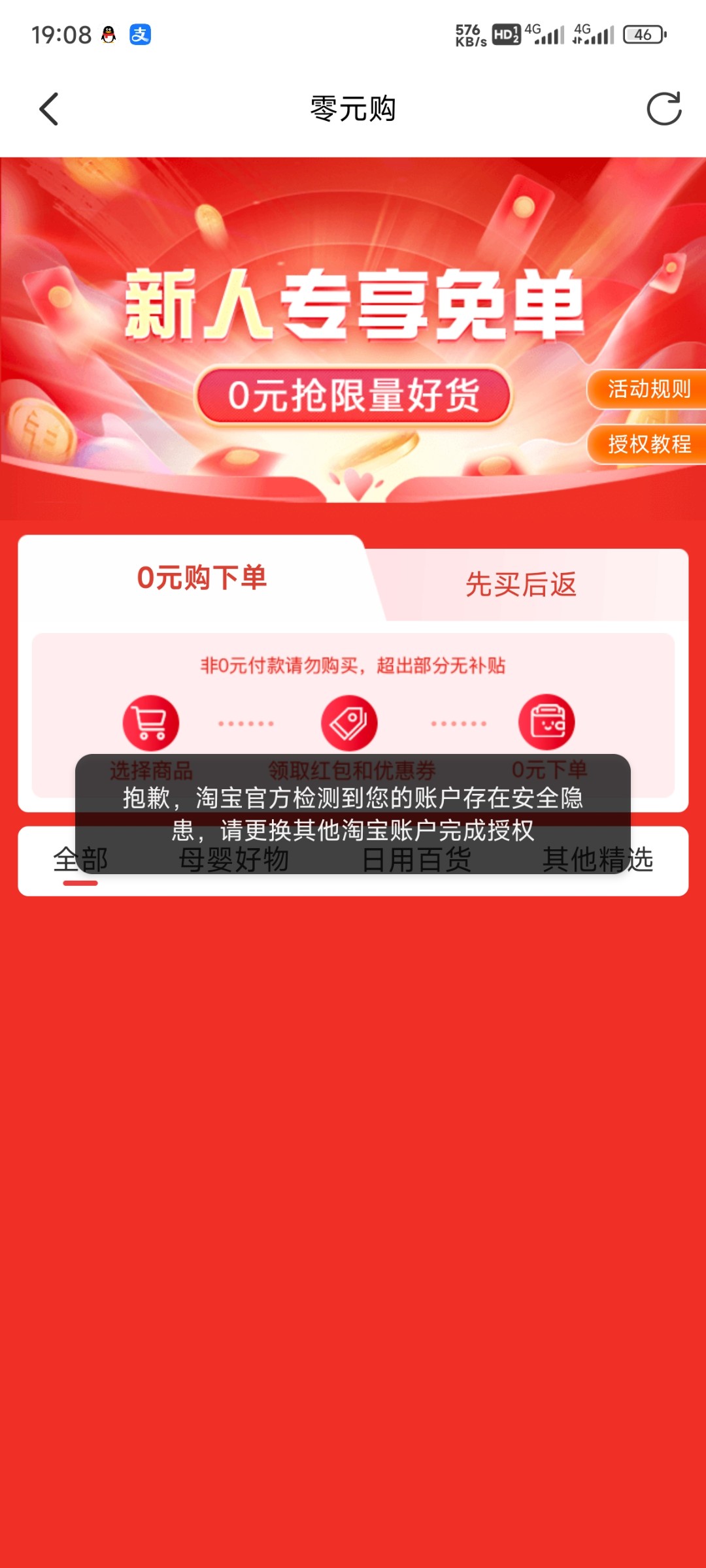Refresh the 零元购 page

pos(664,108)
